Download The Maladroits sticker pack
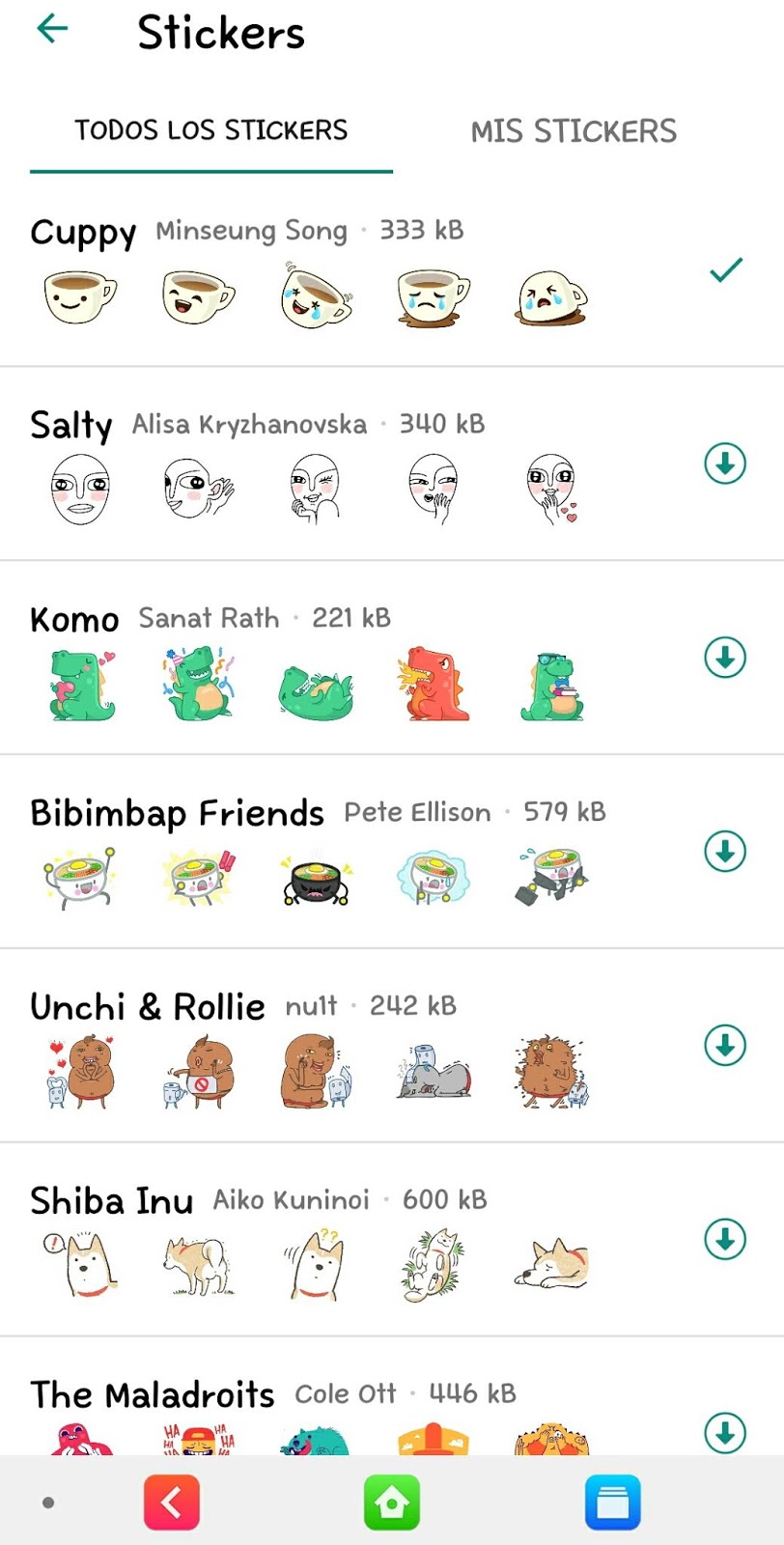The width and height of the screenshot is (784, 1545). 724,1432
